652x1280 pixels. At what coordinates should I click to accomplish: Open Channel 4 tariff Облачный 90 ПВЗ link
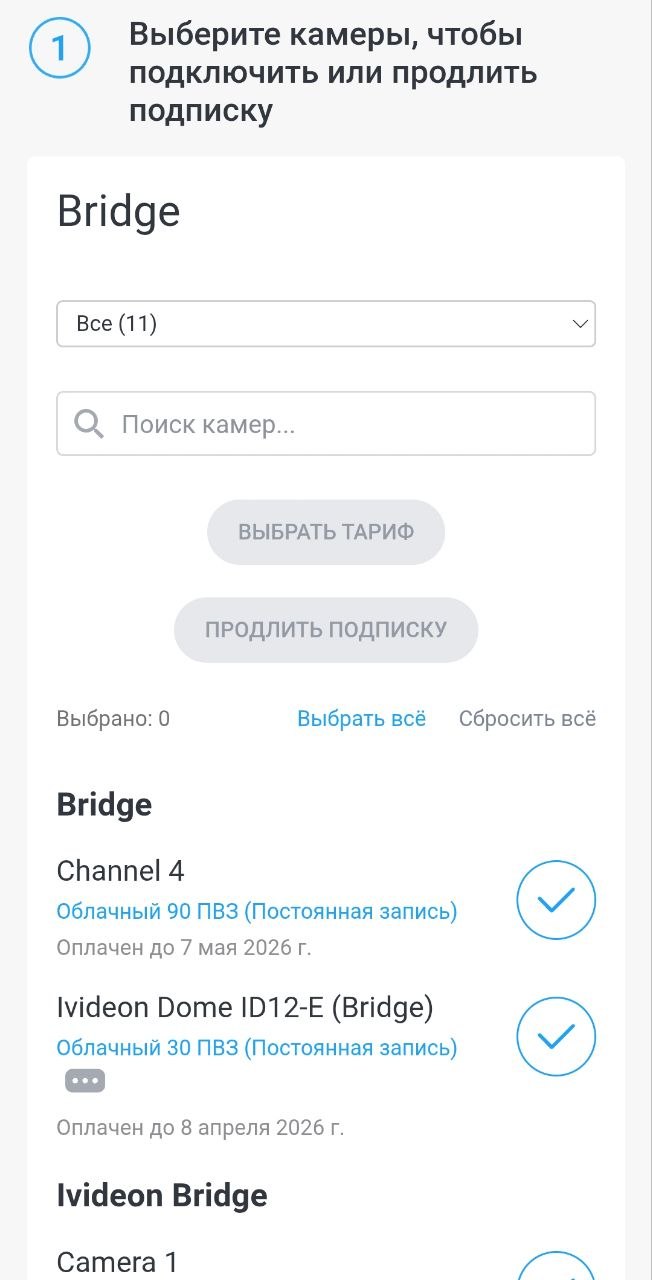[256, 911]
